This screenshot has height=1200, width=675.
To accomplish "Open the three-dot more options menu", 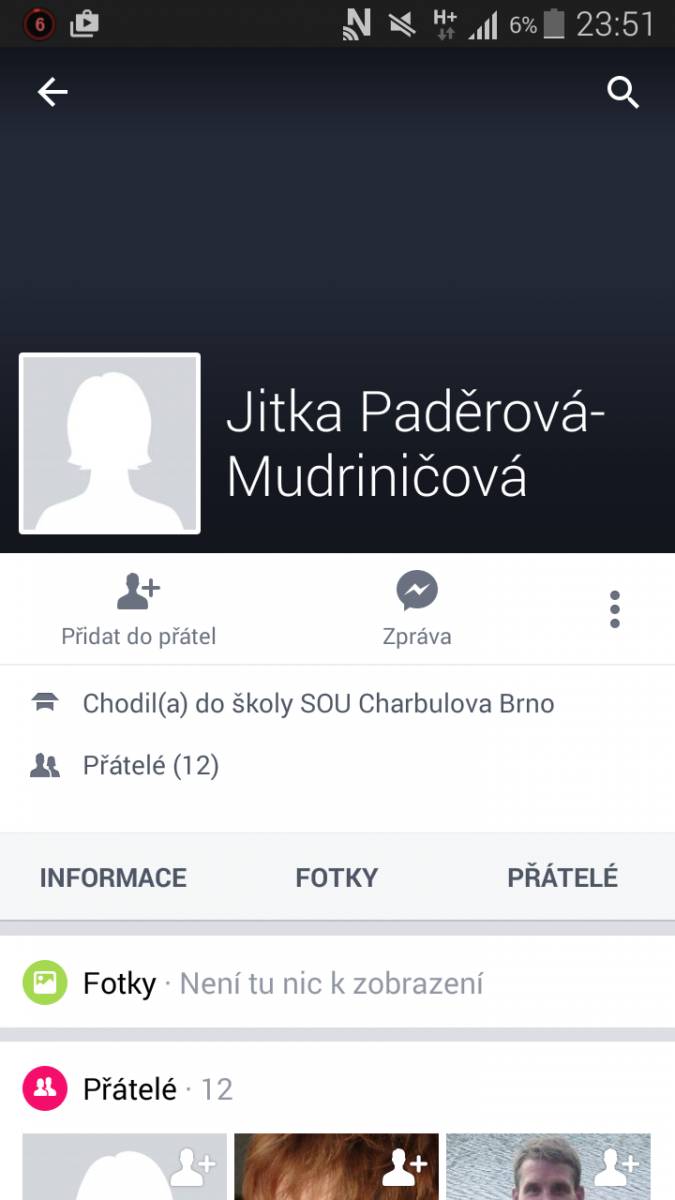I will (x=614, y=609).
